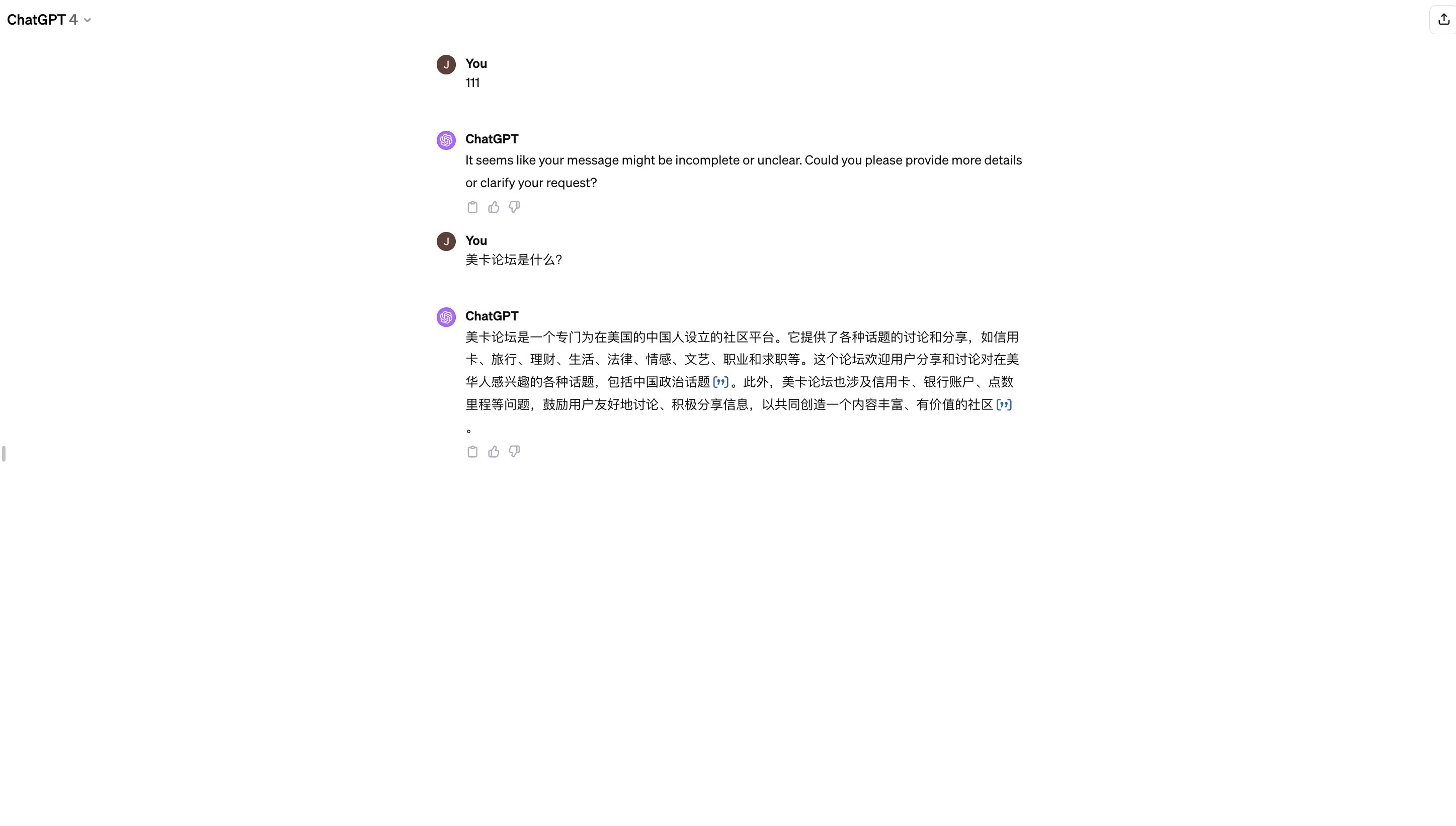Copy the 美卡论坛 answer
Viewport: 1456px width, 826px height.
[472, 452]
